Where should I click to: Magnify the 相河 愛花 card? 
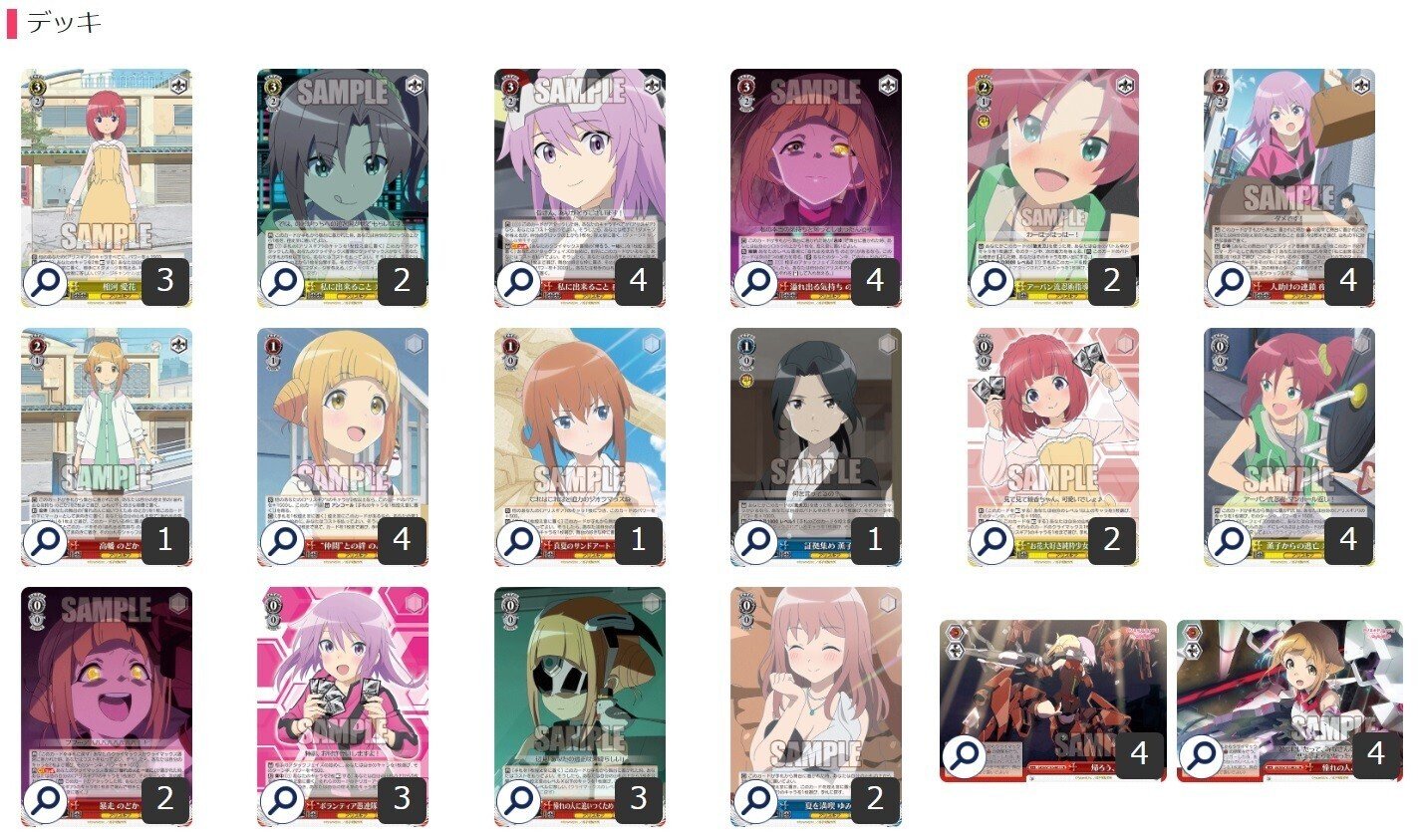pyautogui.click(x=46, y=283)
